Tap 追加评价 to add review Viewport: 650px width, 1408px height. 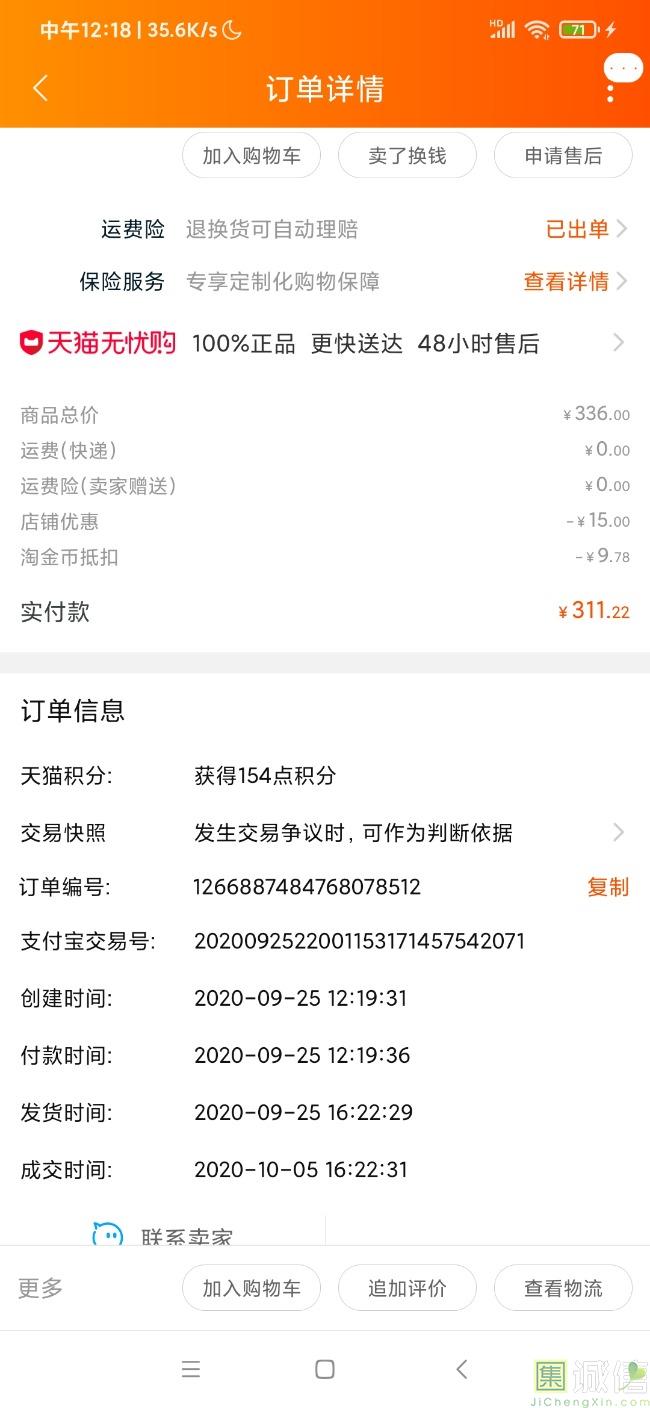tap(407, 1288)
